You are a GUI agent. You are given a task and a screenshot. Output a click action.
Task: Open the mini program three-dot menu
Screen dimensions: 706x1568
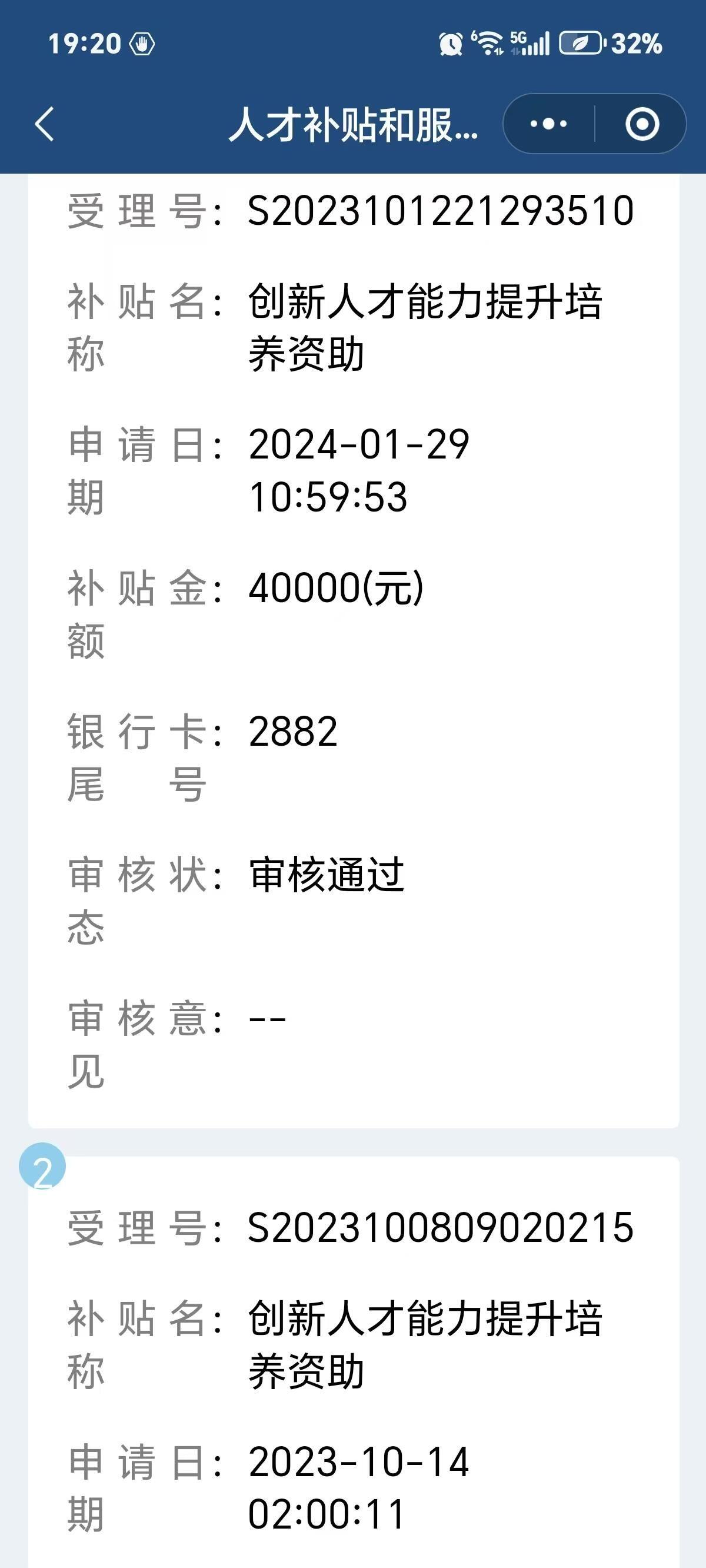coord(548,124)
